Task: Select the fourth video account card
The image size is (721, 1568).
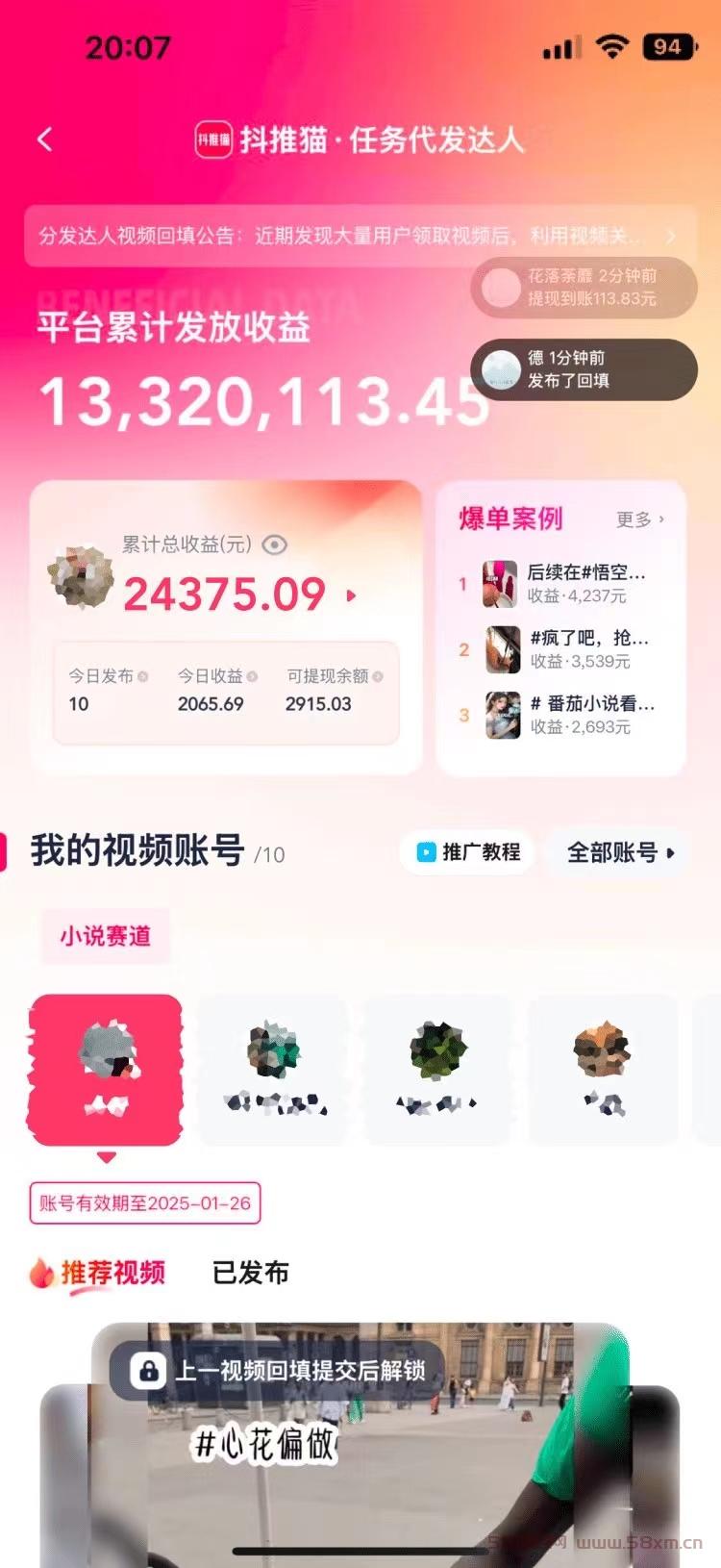Action: 603,1070
